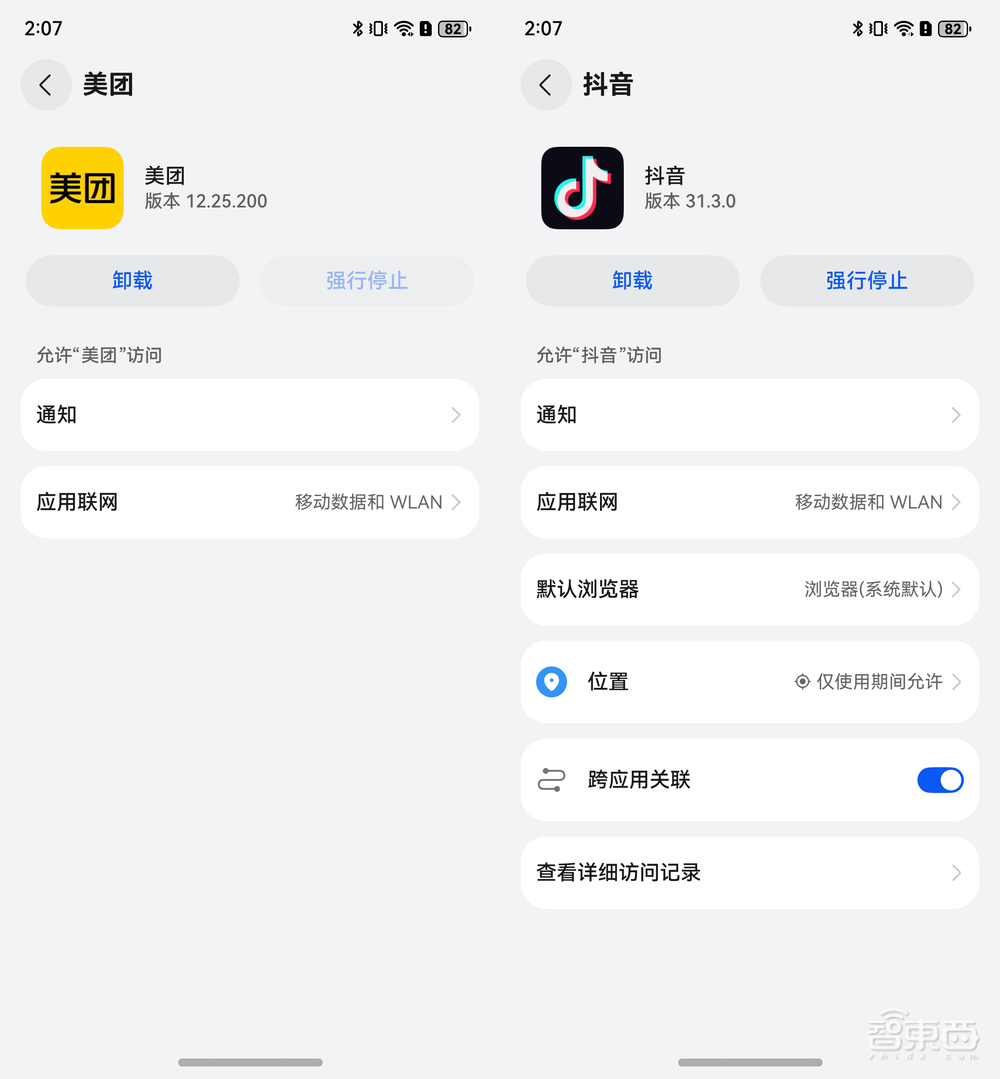1000x1079 pixels.
Task: Enable 跨应用关联 for 抖音
Action: (x=939, y=780)
